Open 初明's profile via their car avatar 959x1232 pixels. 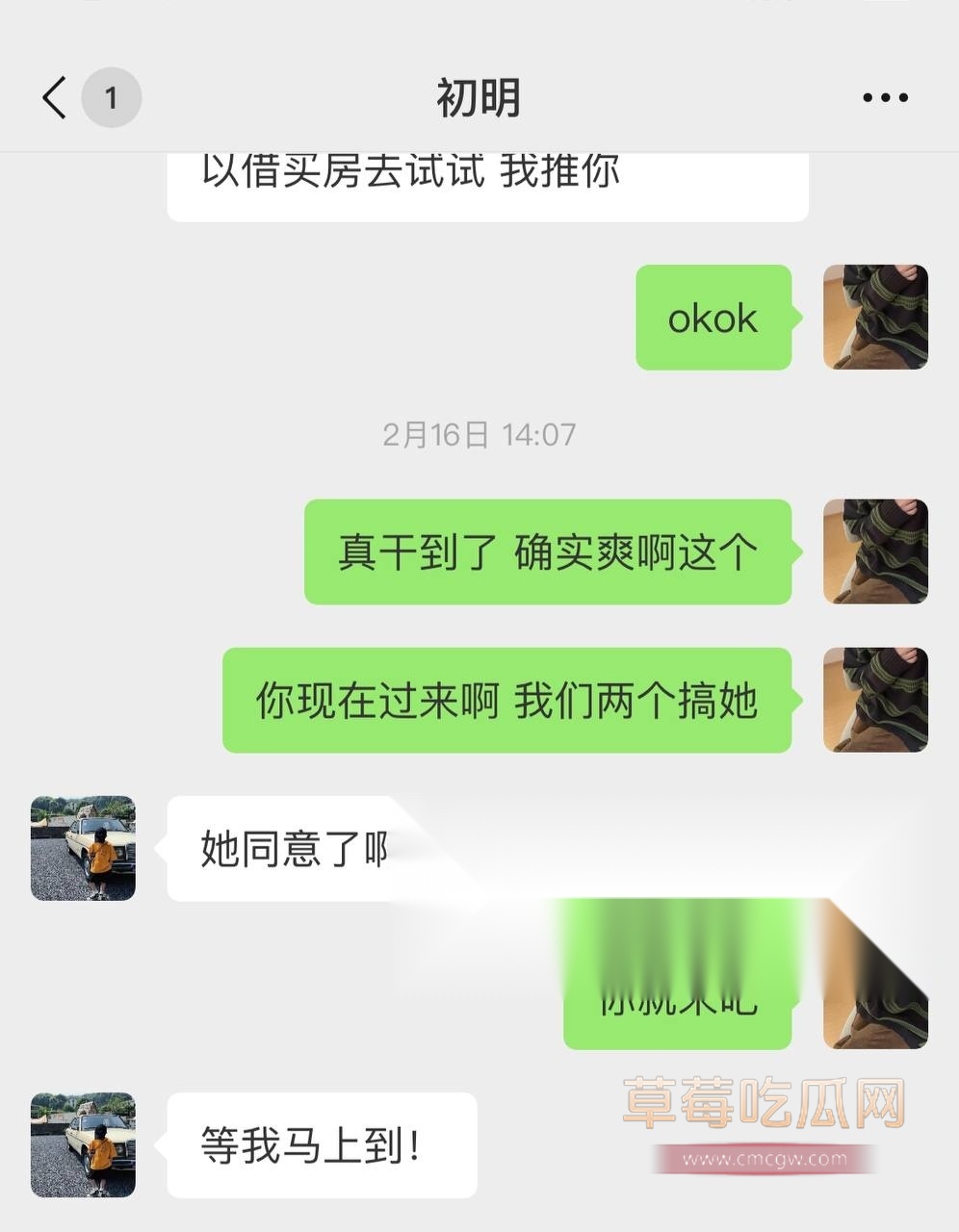coord(82,847)
